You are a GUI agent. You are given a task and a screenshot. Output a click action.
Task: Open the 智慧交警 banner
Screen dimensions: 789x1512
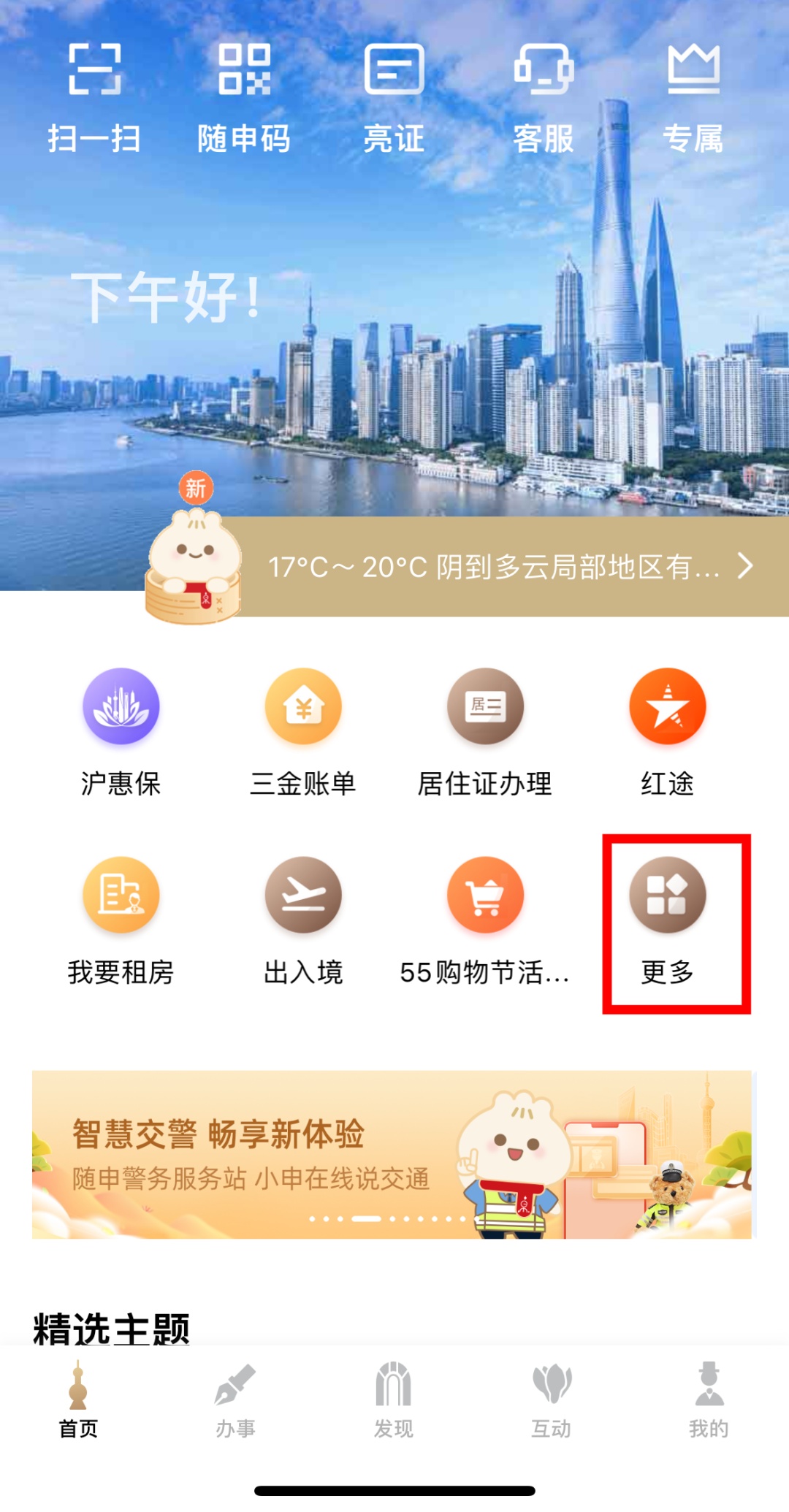(x=392, y=1154)
